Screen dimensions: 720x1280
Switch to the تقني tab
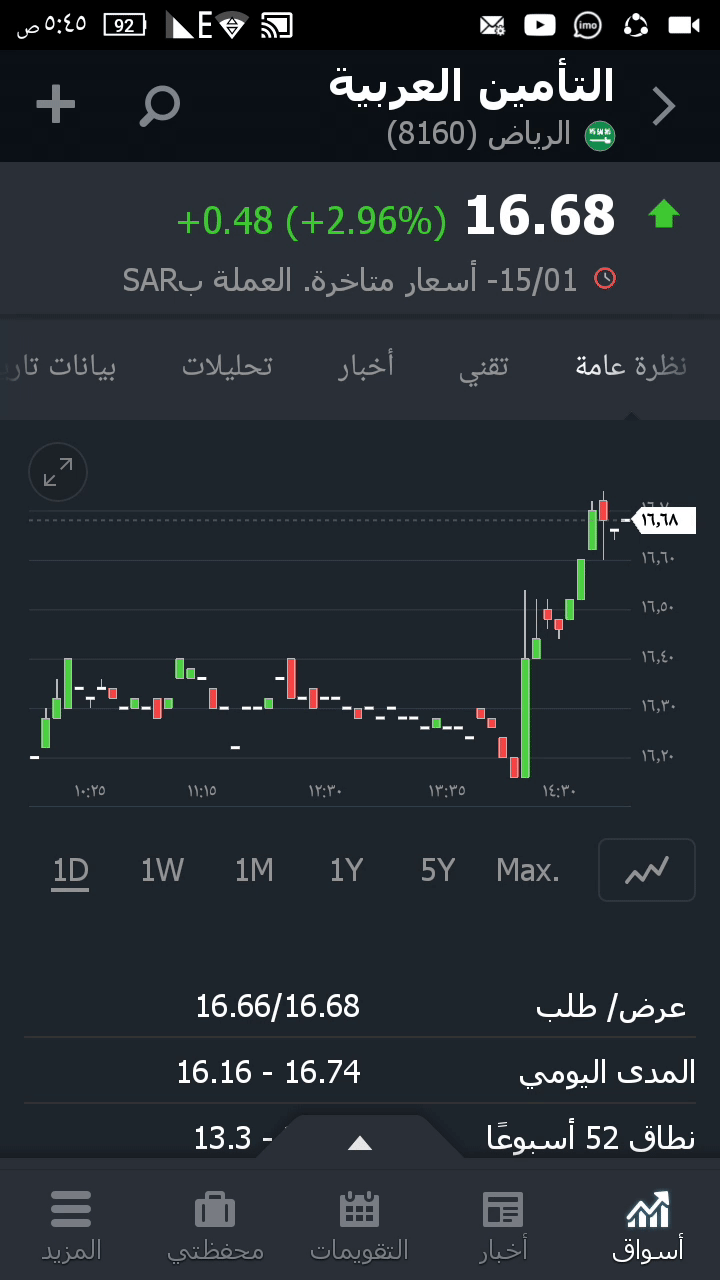484,366
